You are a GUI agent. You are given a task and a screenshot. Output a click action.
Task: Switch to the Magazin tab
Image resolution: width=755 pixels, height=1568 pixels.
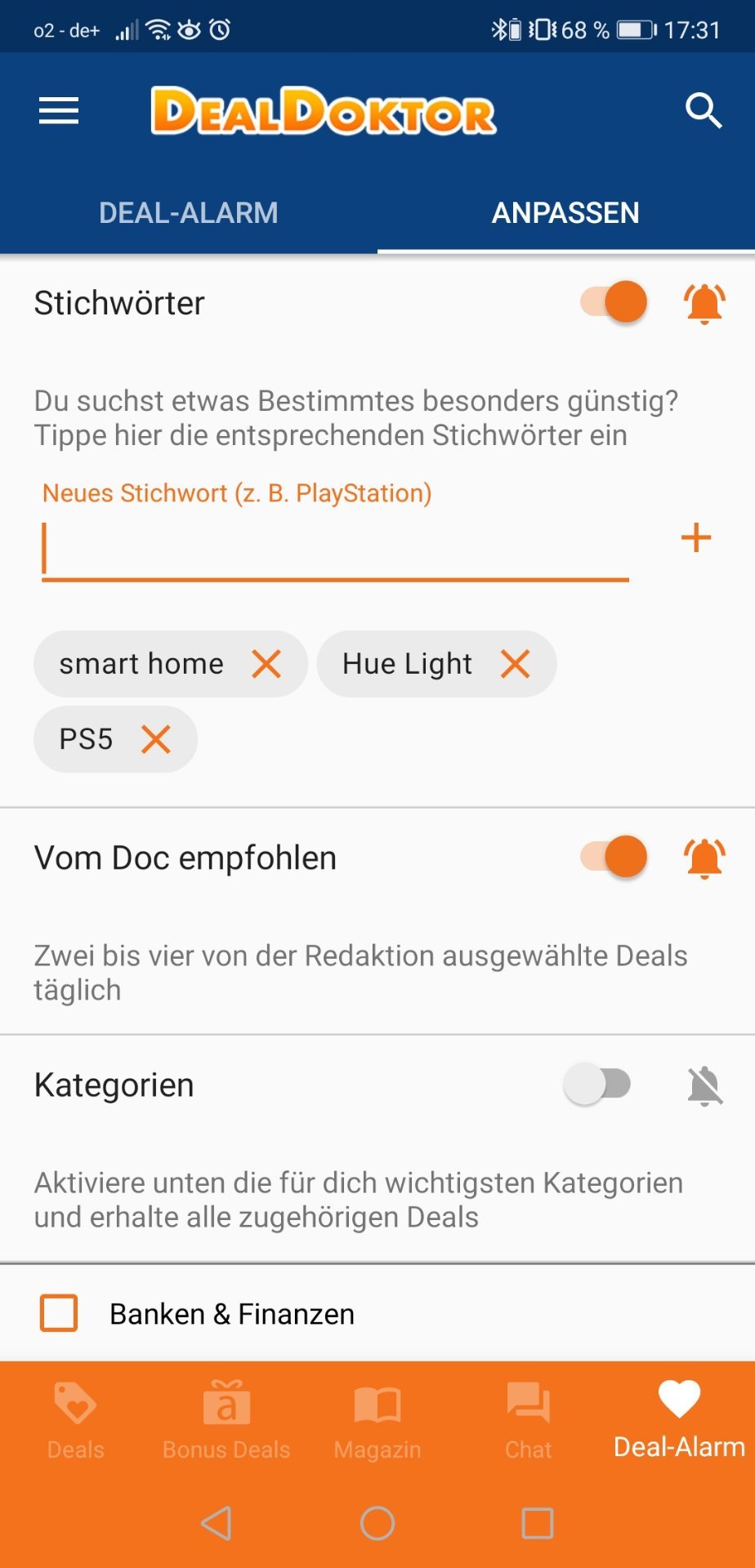377,1421
